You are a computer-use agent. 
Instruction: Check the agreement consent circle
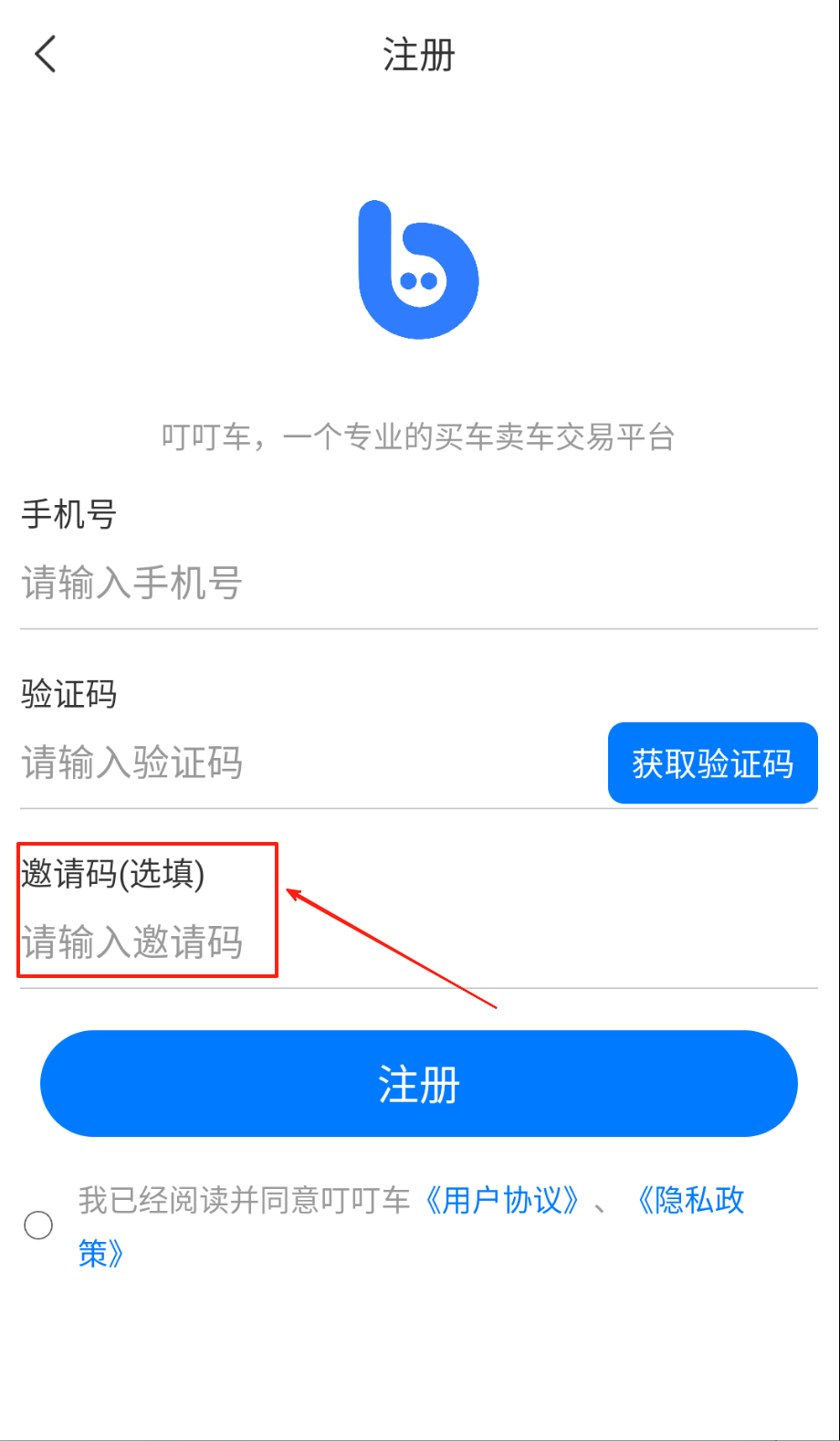click(x=38, y=1225)
